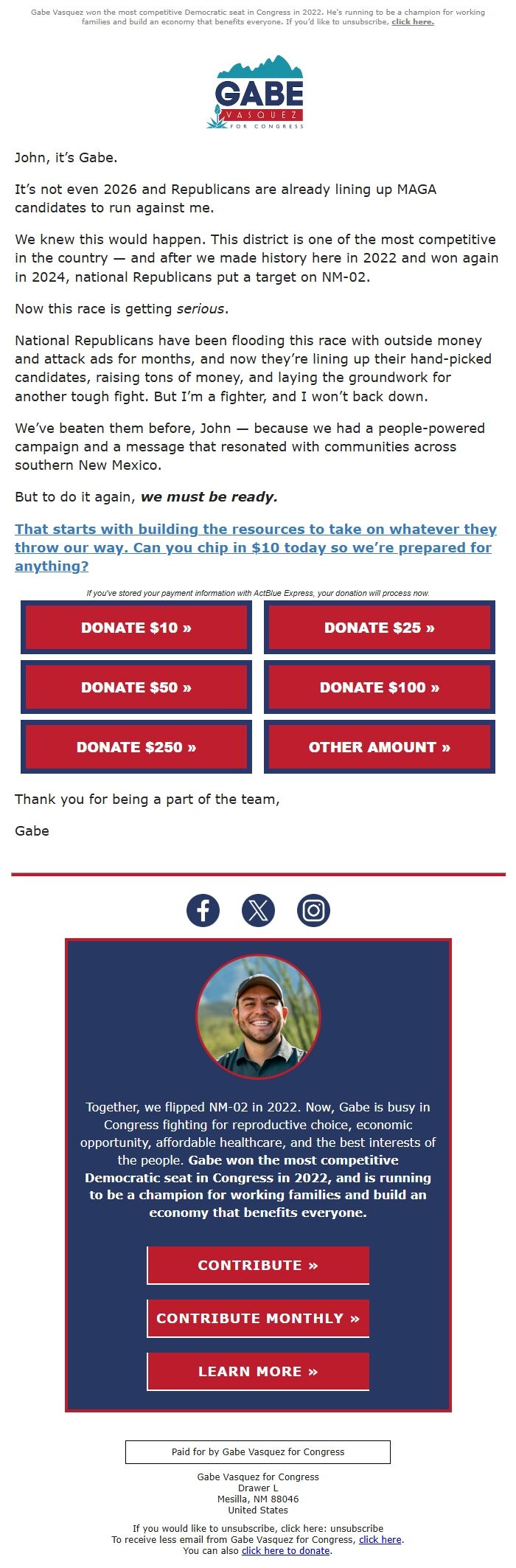Screen dimensions: 516x1568
Task: Select CONTRIBUTE MONTHLY button
Action: (x=258, y=1318)
